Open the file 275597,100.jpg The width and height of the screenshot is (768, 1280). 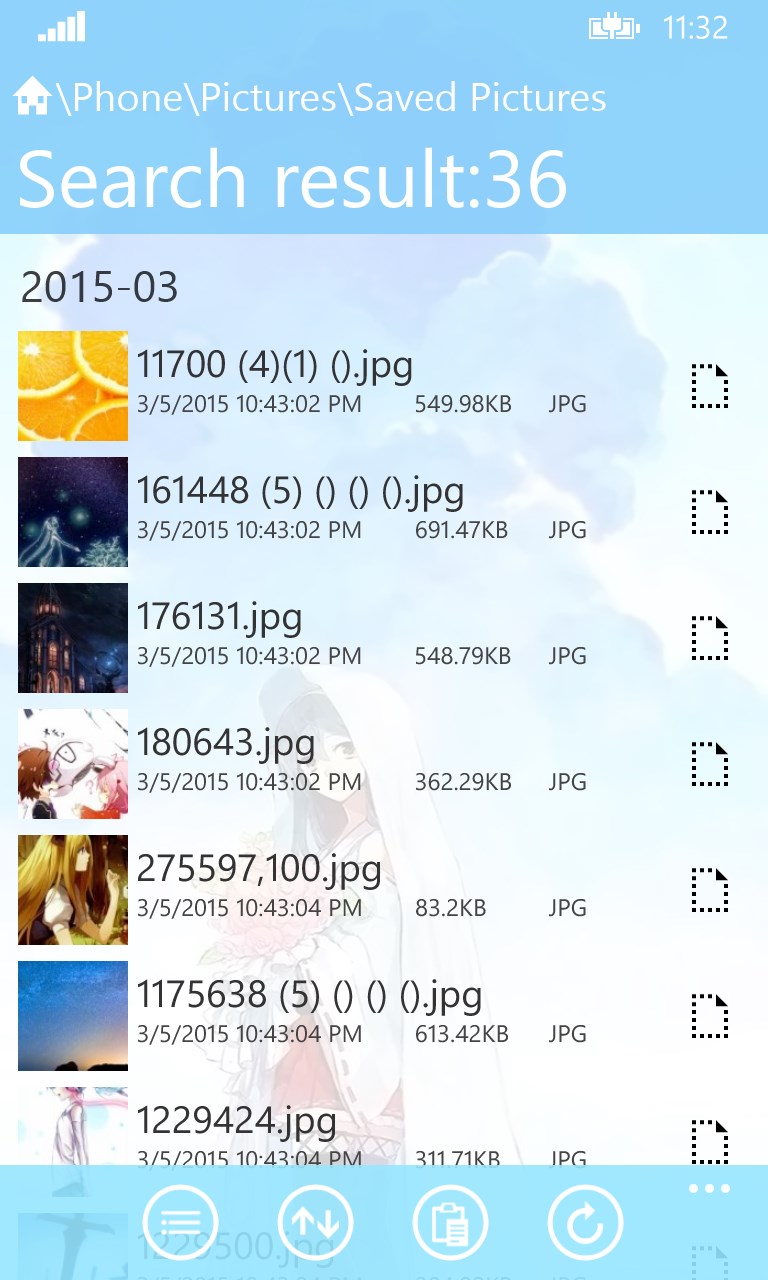tap(258, 870)
